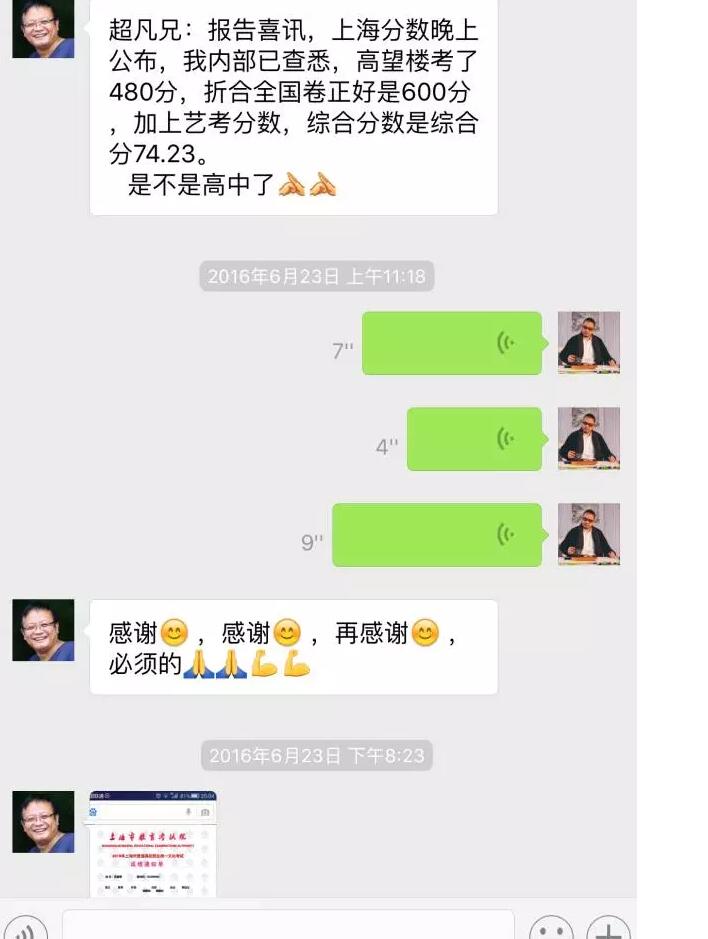The height and width of the screenshot is (939, 708).
Task: Open contact avatar beside the 感谢 message
Action: click(43, 630)
